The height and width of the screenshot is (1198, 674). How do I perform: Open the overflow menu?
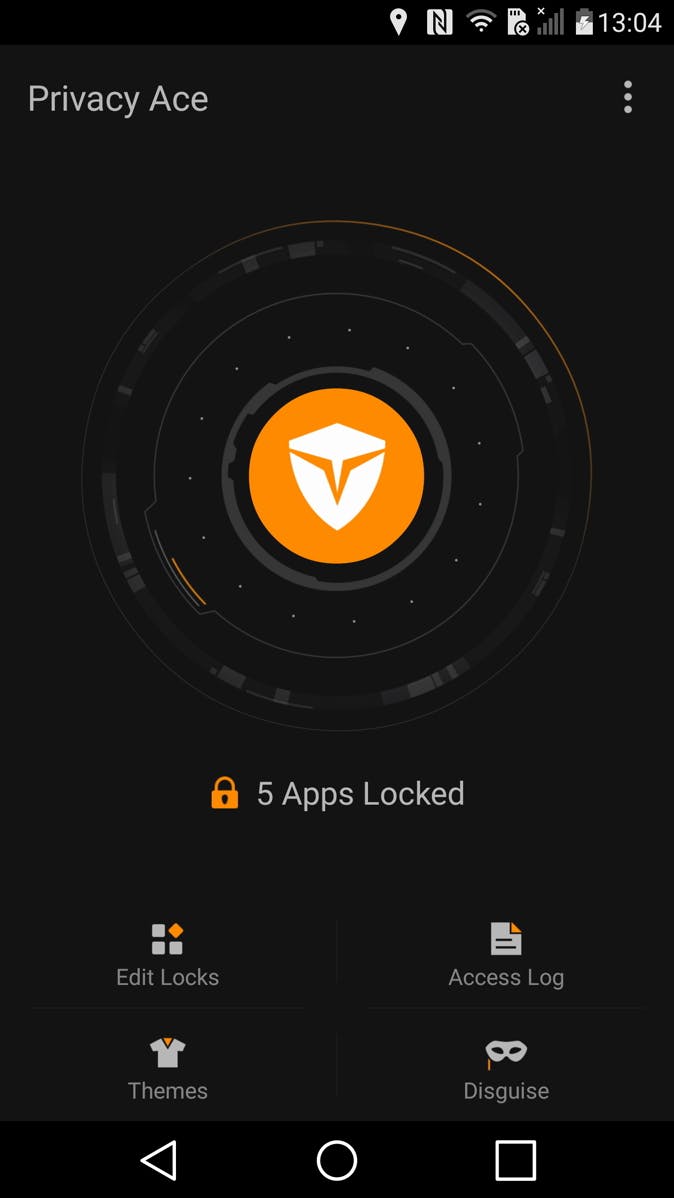click(627, 97)
